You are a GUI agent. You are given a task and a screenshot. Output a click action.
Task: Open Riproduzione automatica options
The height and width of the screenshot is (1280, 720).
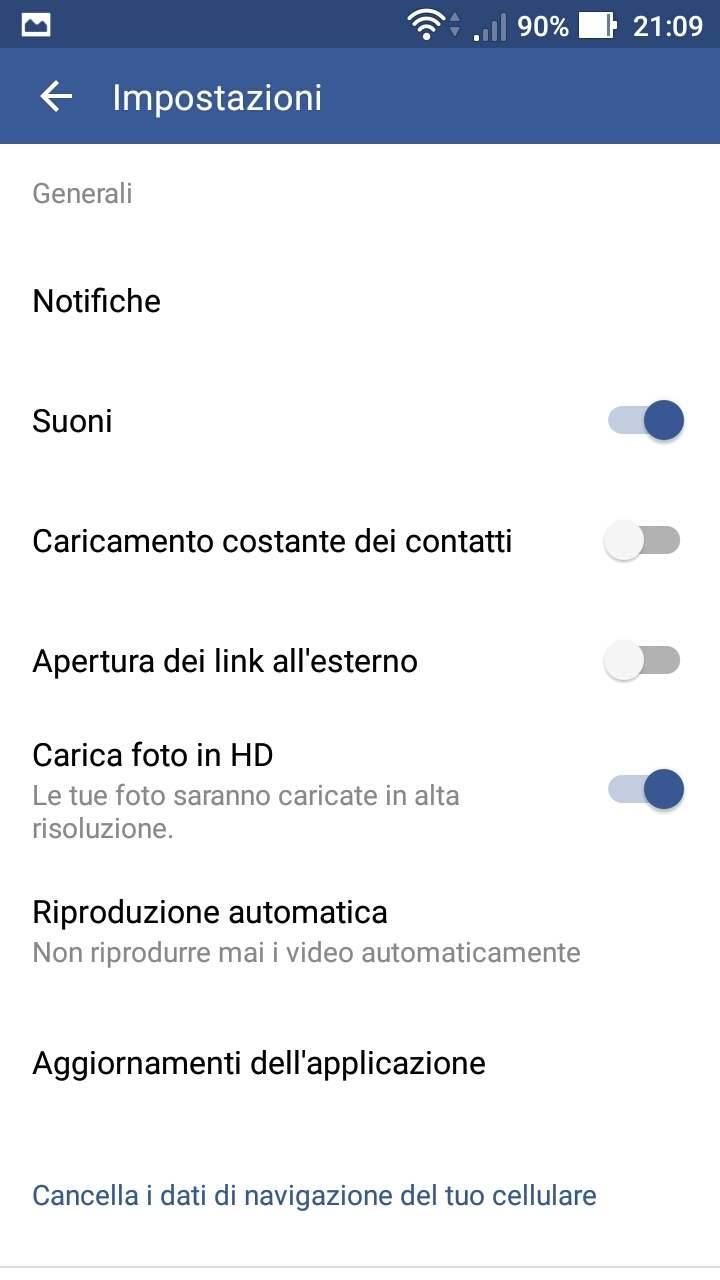click(360, 931)
